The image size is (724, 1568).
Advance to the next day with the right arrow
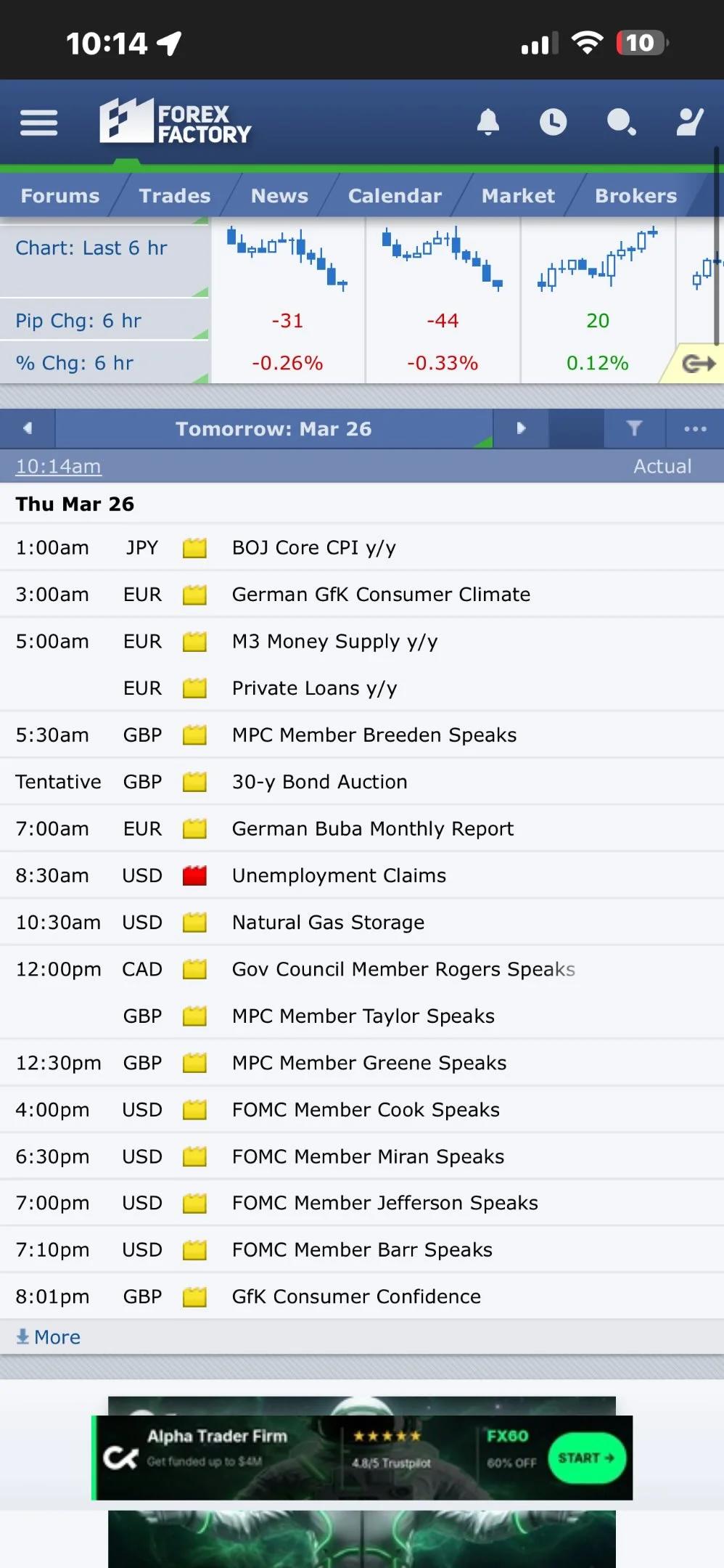tap(522, 428)
